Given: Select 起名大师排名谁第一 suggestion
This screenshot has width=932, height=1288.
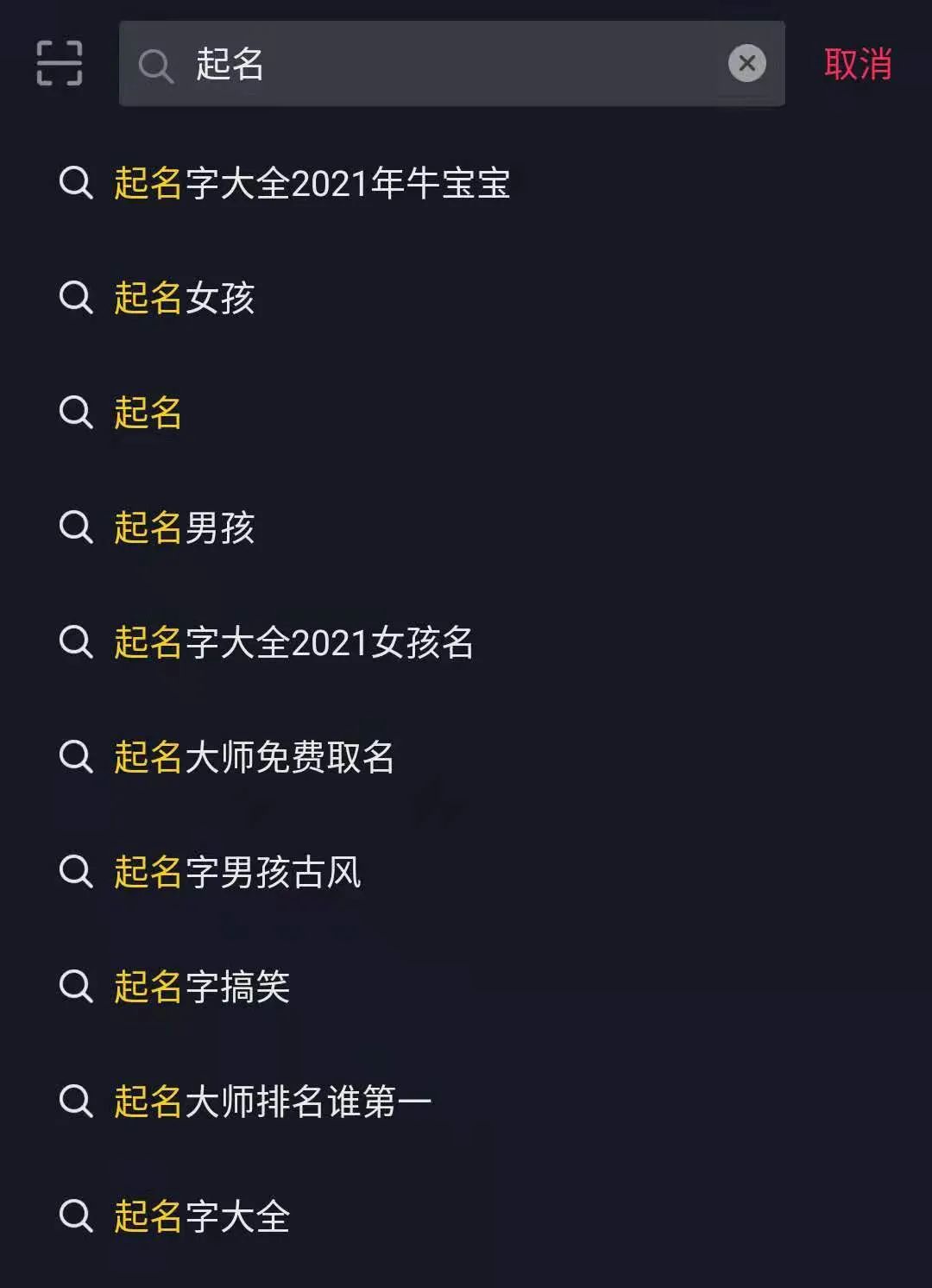Looking at the screenshot, I should tap(272, 1102).
